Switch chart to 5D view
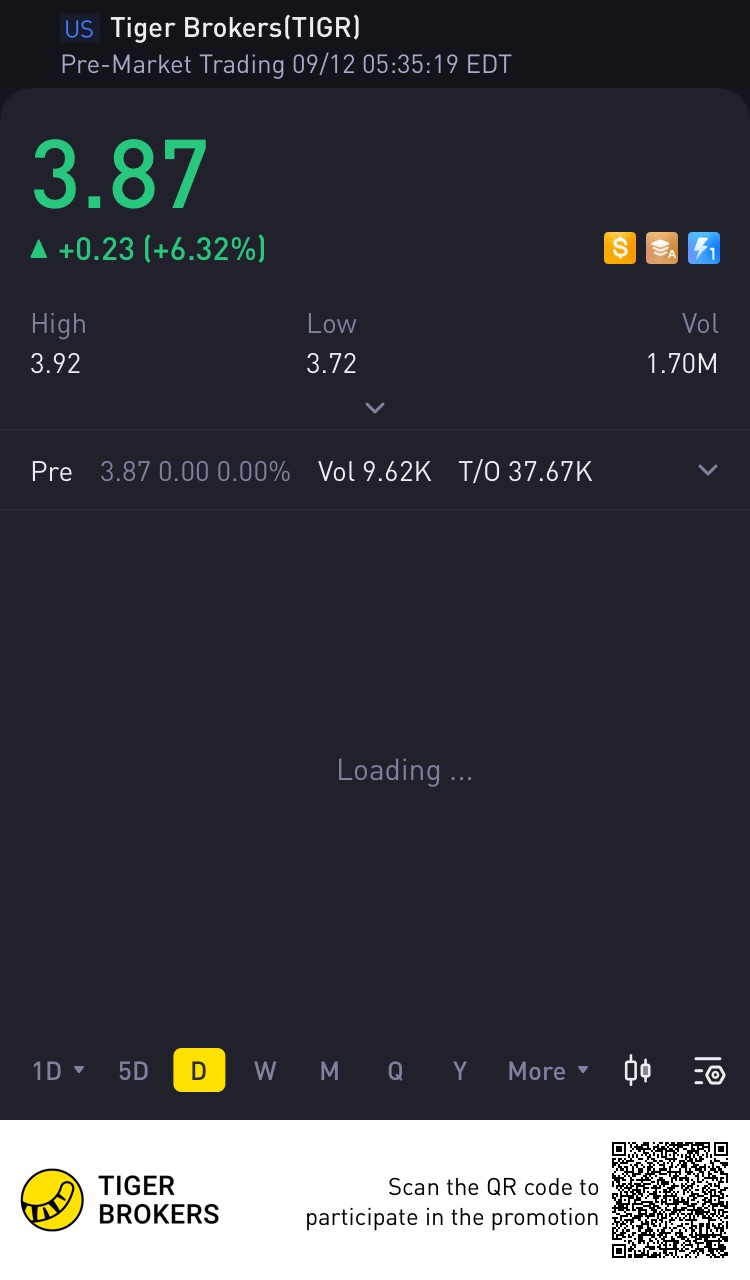The height and width of the screenshot is (1280, 750). coord(133,1071)
